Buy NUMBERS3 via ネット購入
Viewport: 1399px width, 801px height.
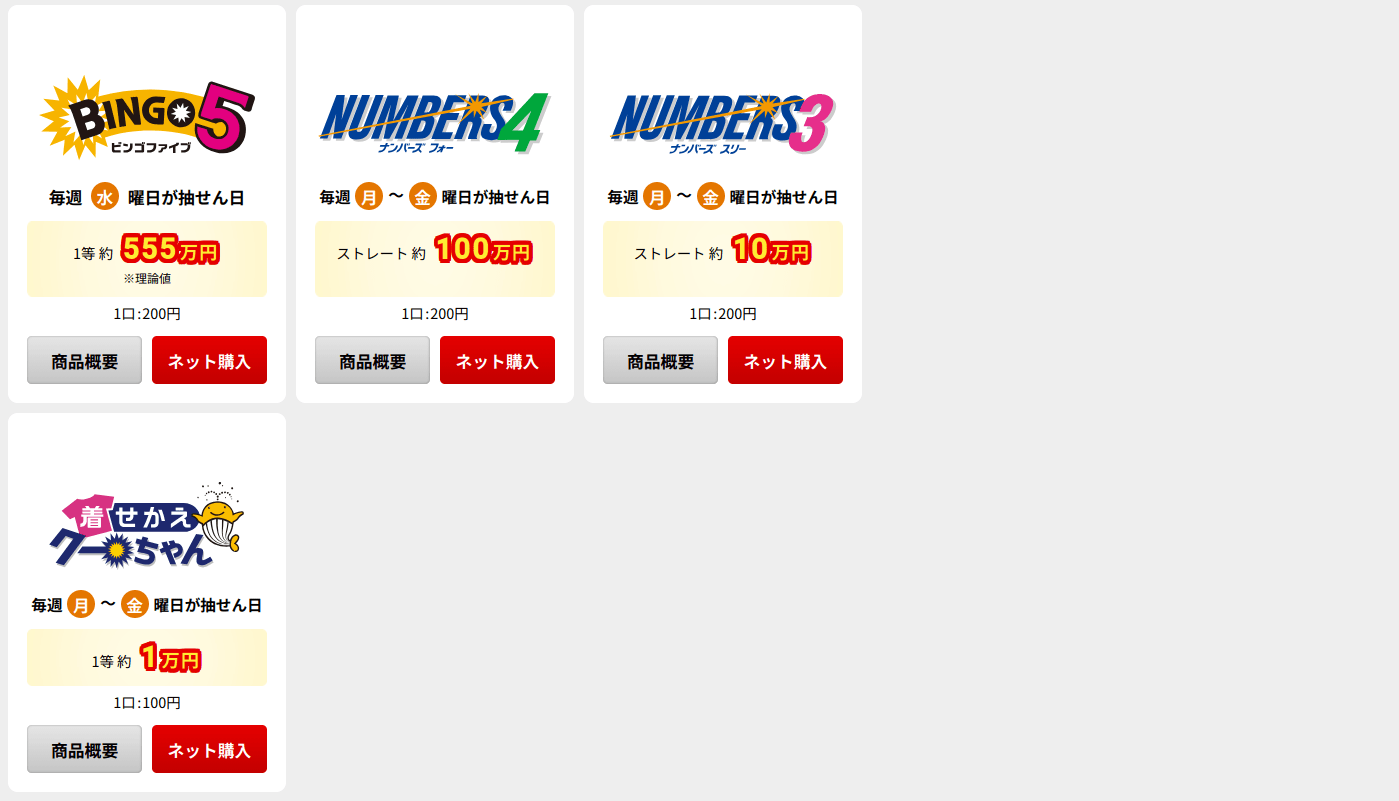pyautogui.click(x=785, y=360)
